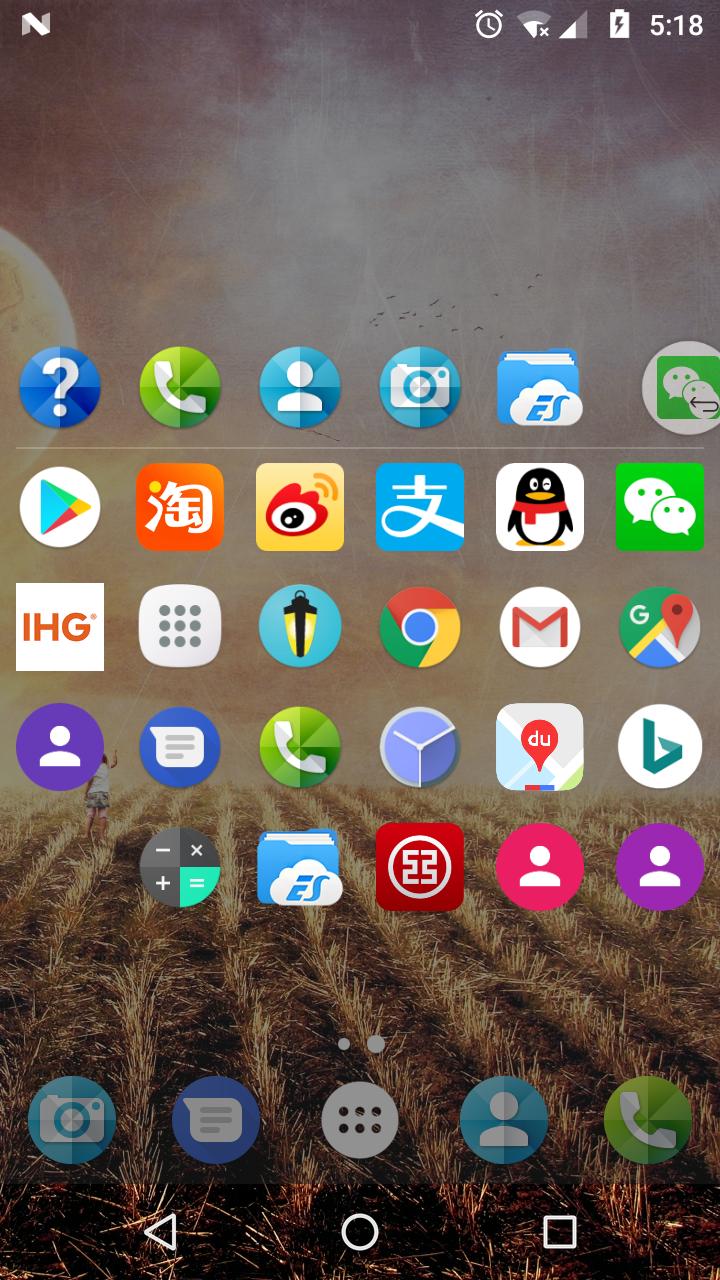Launch the camera from the dock
The height and width of the screenshot is (1280, 720).
[72, 1120]
